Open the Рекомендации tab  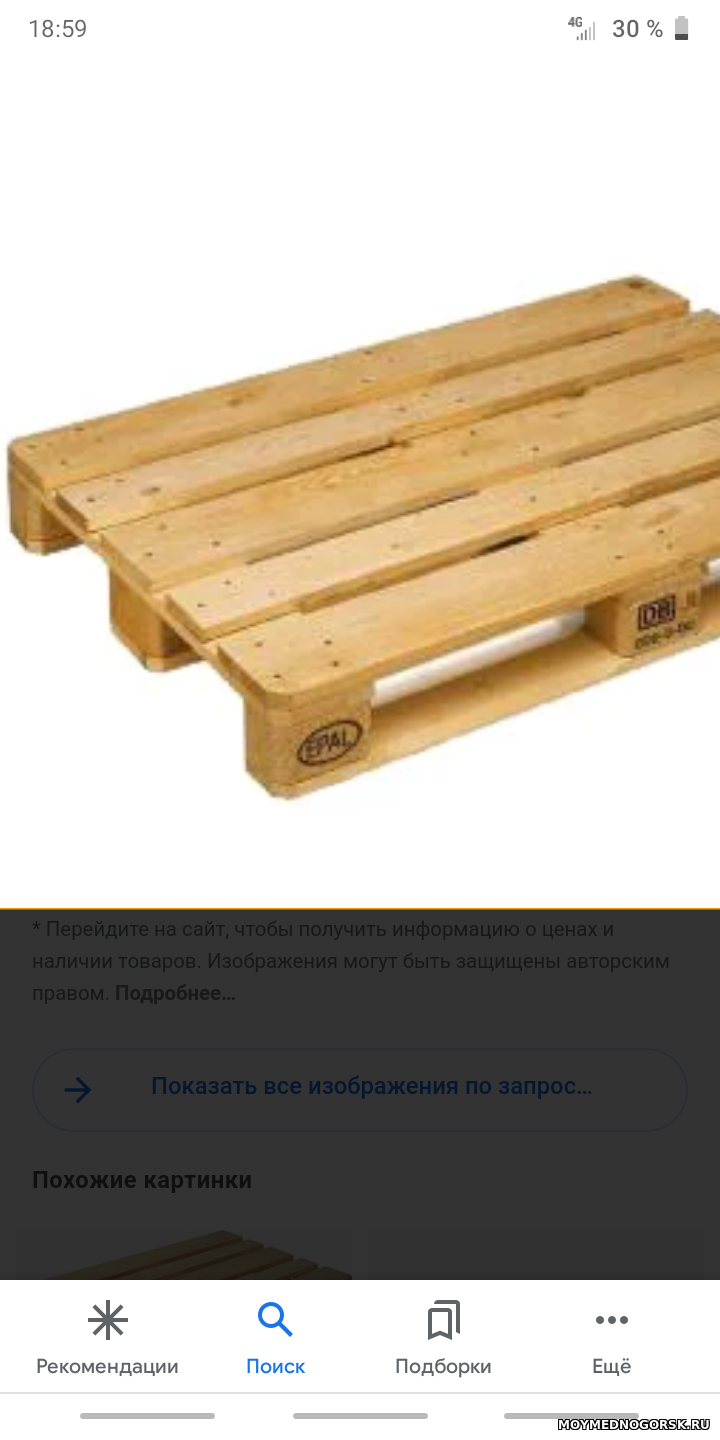click(x=107, y=1338)
